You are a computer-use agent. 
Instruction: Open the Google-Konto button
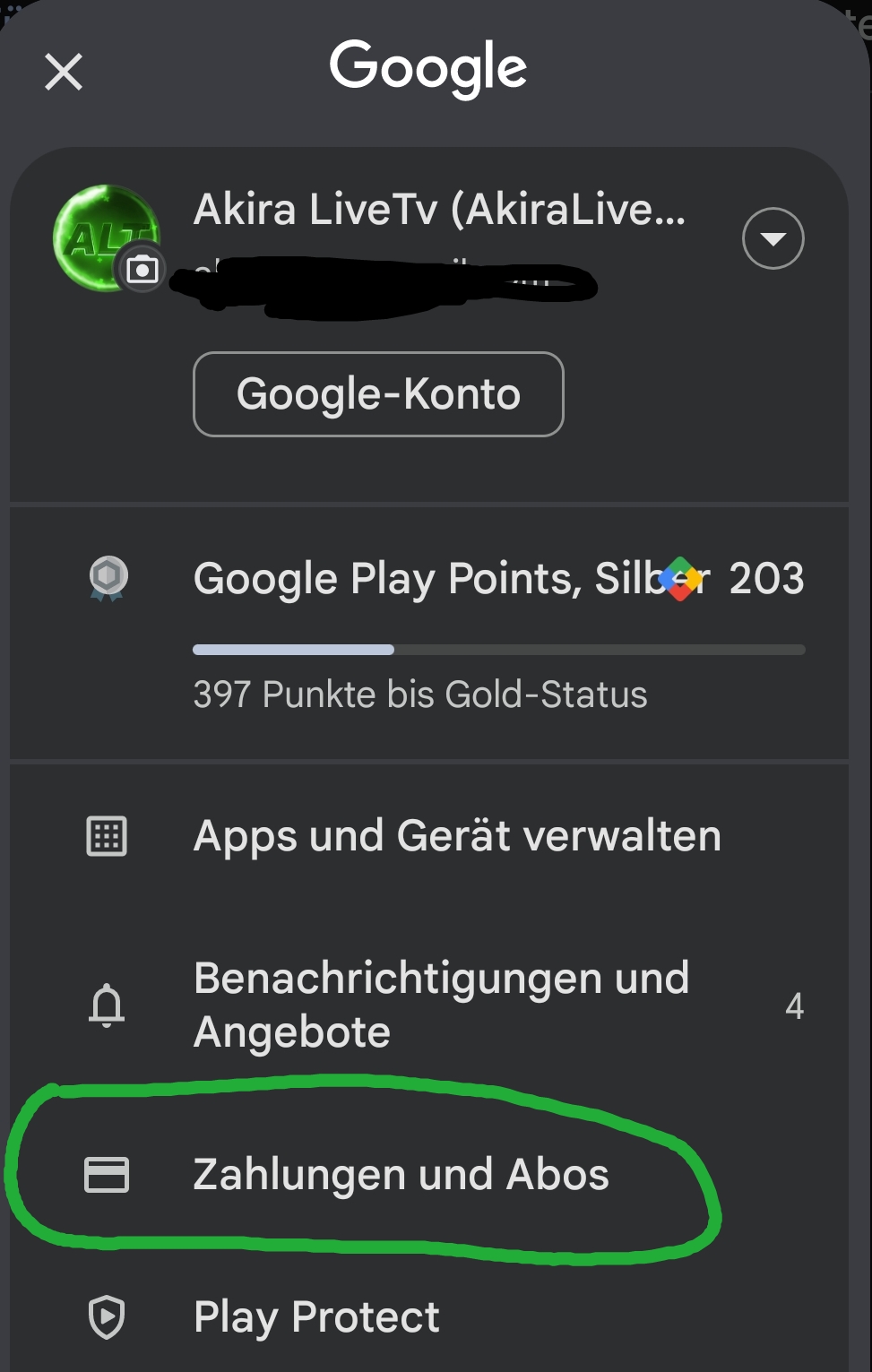tap(378, 394)
